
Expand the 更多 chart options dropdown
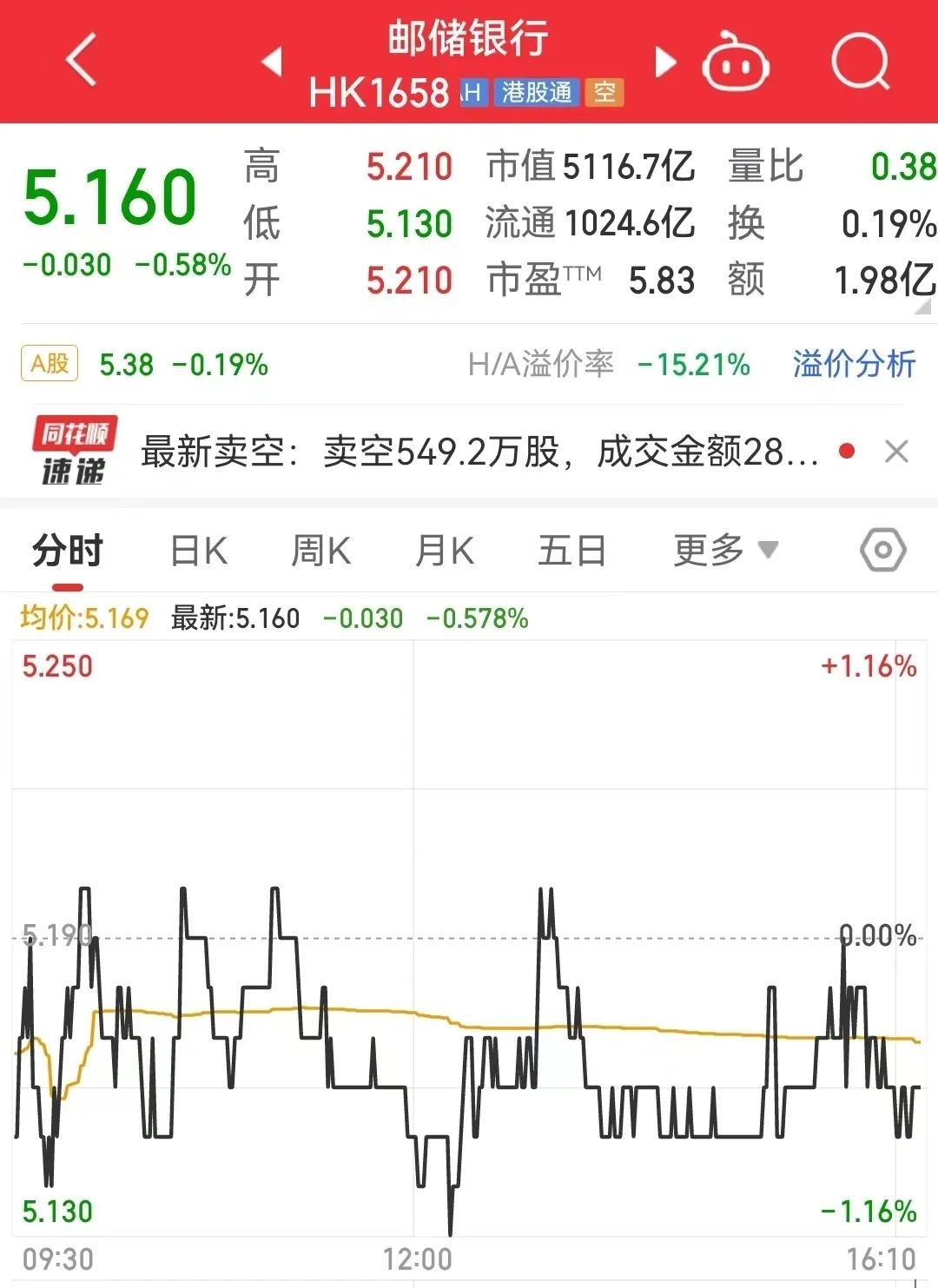[x=723, y=549]
